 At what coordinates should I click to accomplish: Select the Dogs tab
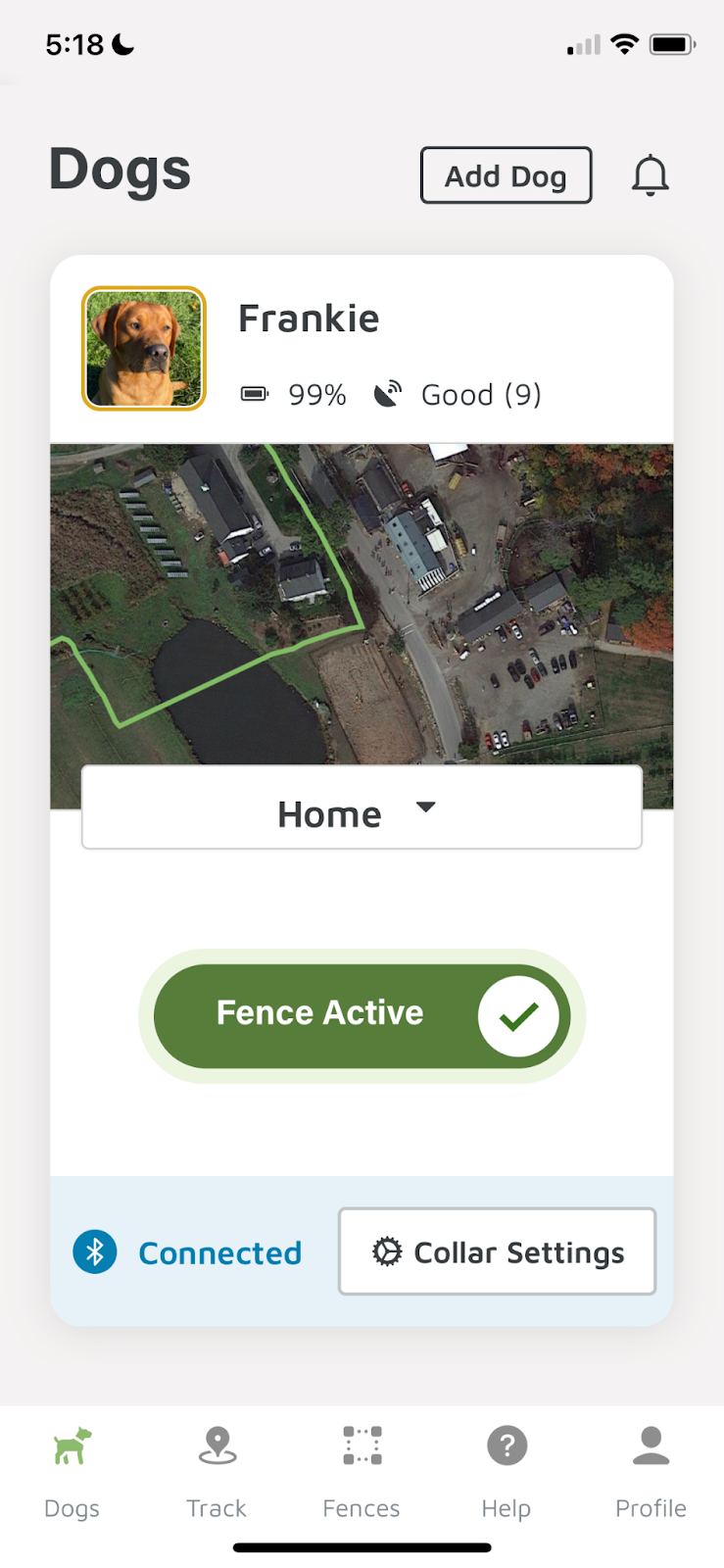pos(72,1470)
